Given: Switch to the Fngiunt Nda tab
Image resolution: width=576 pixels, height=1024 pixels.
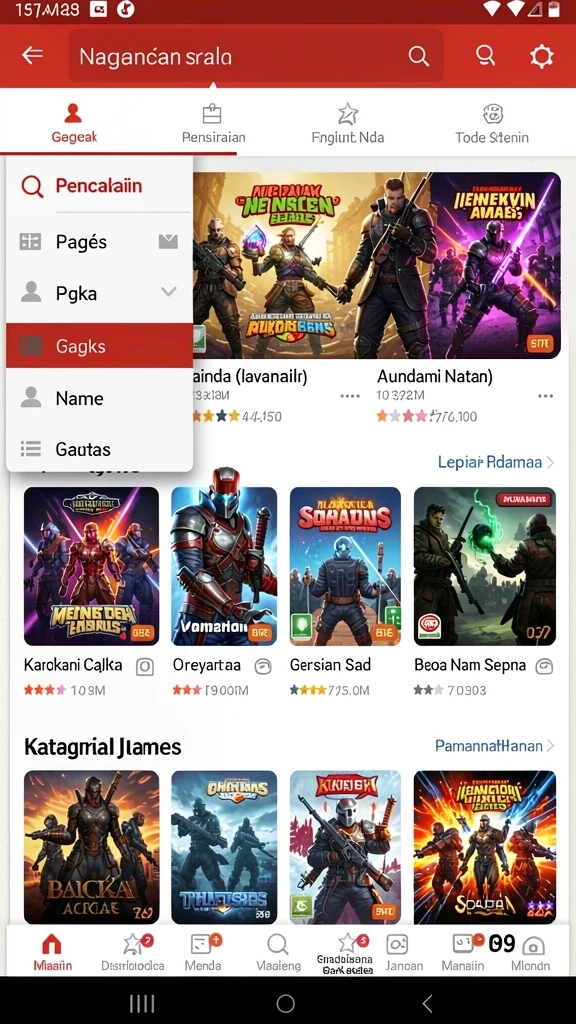Looking at the screenshot, I should coord(347,123).
